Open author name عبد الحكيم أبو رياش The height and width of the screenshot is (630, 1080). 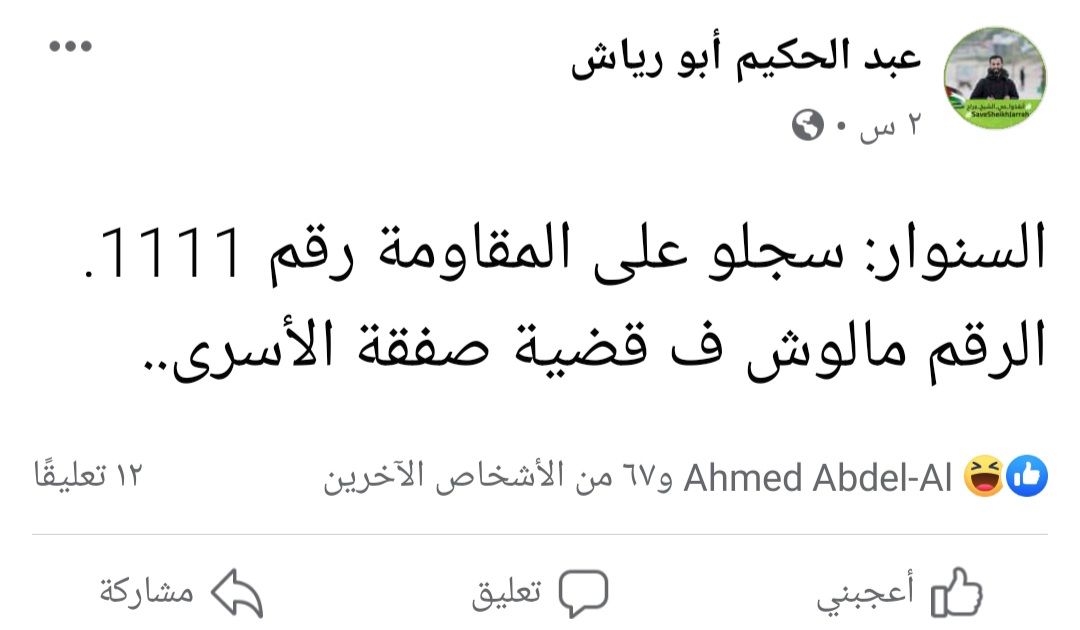(x=746, y=61)
